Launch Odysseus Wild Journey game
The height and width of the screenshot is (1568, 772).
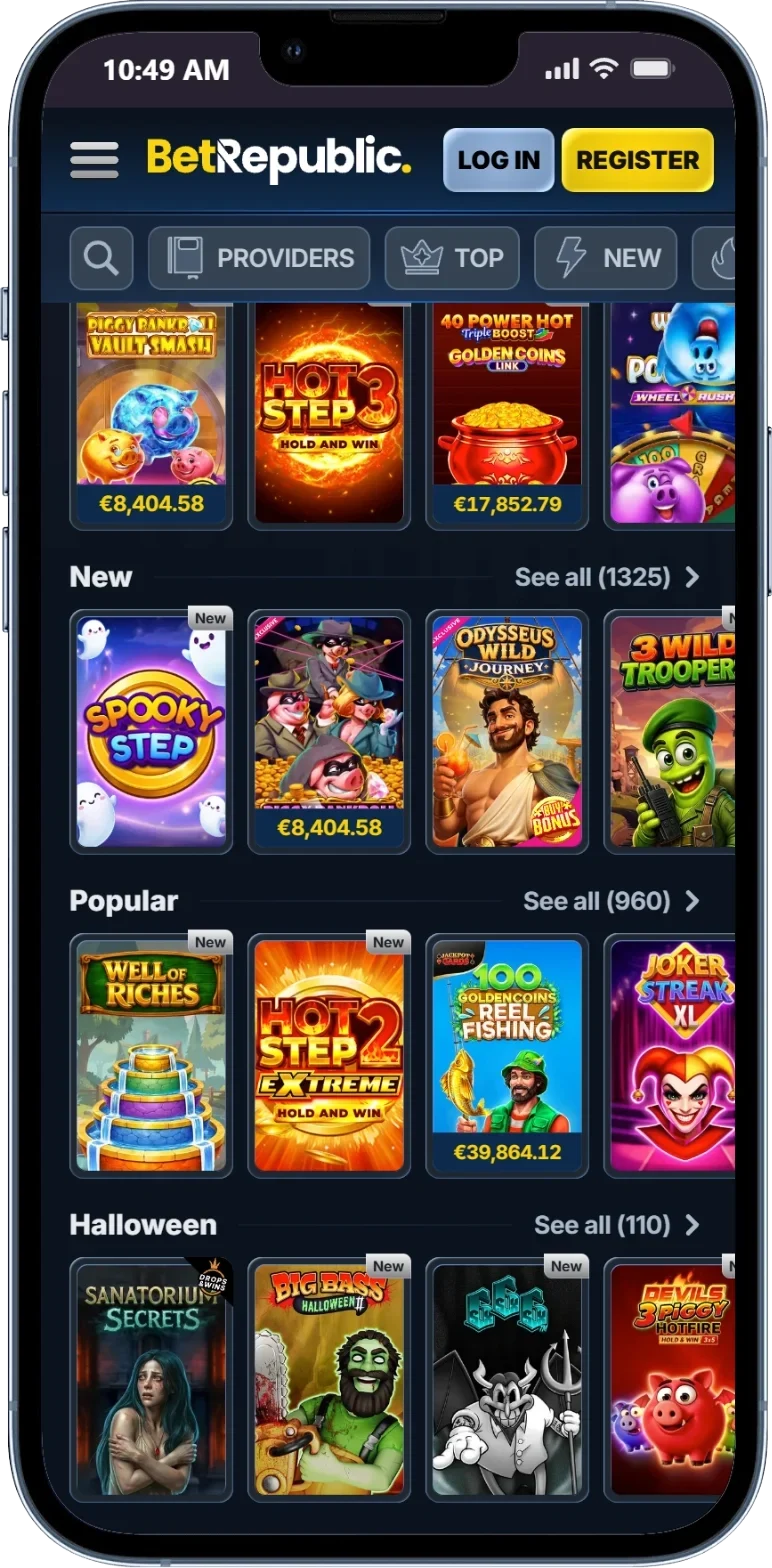507,732
